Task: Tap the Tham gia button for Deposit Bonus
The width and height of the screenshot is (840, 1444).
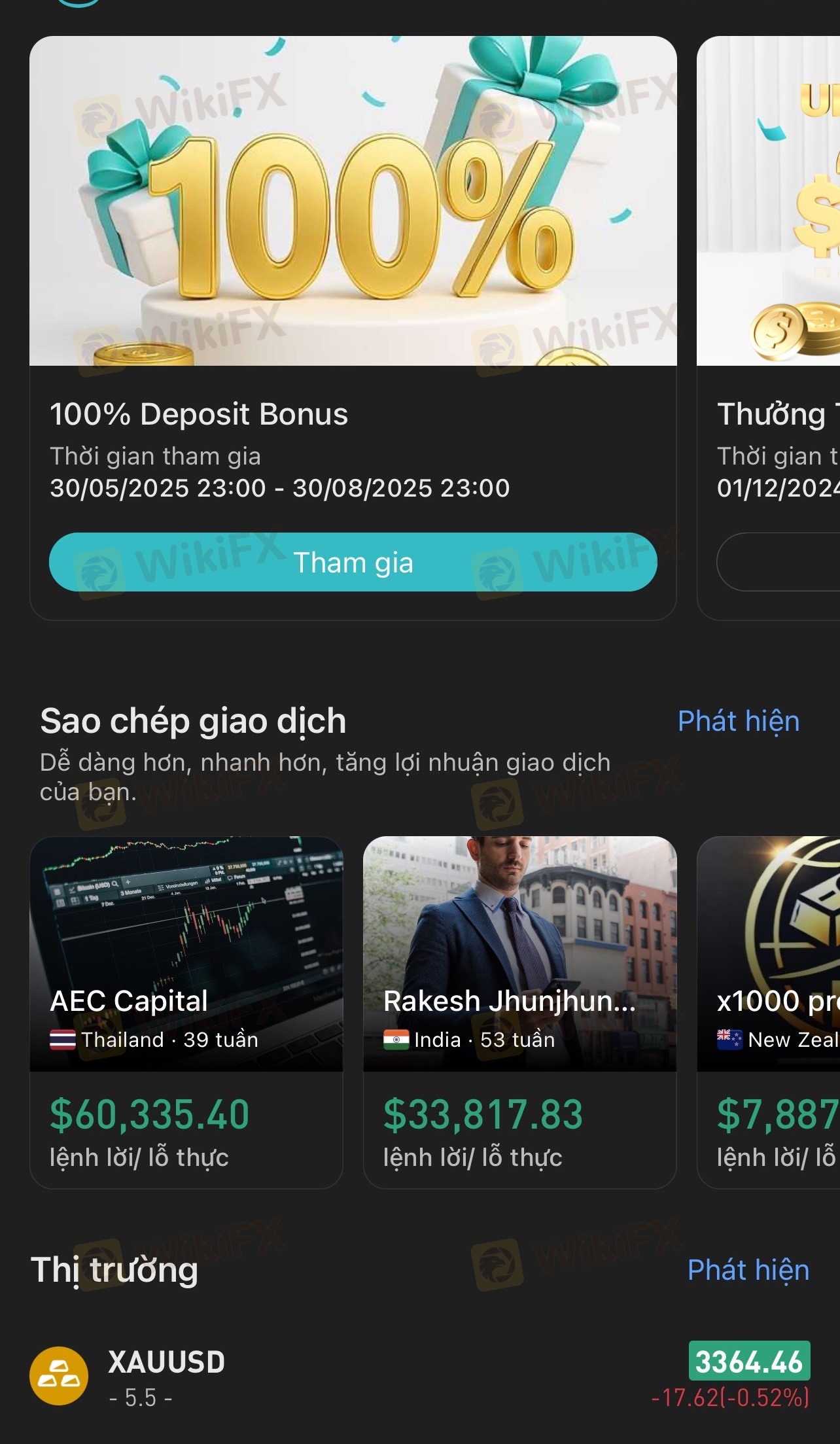Action: 353,562
